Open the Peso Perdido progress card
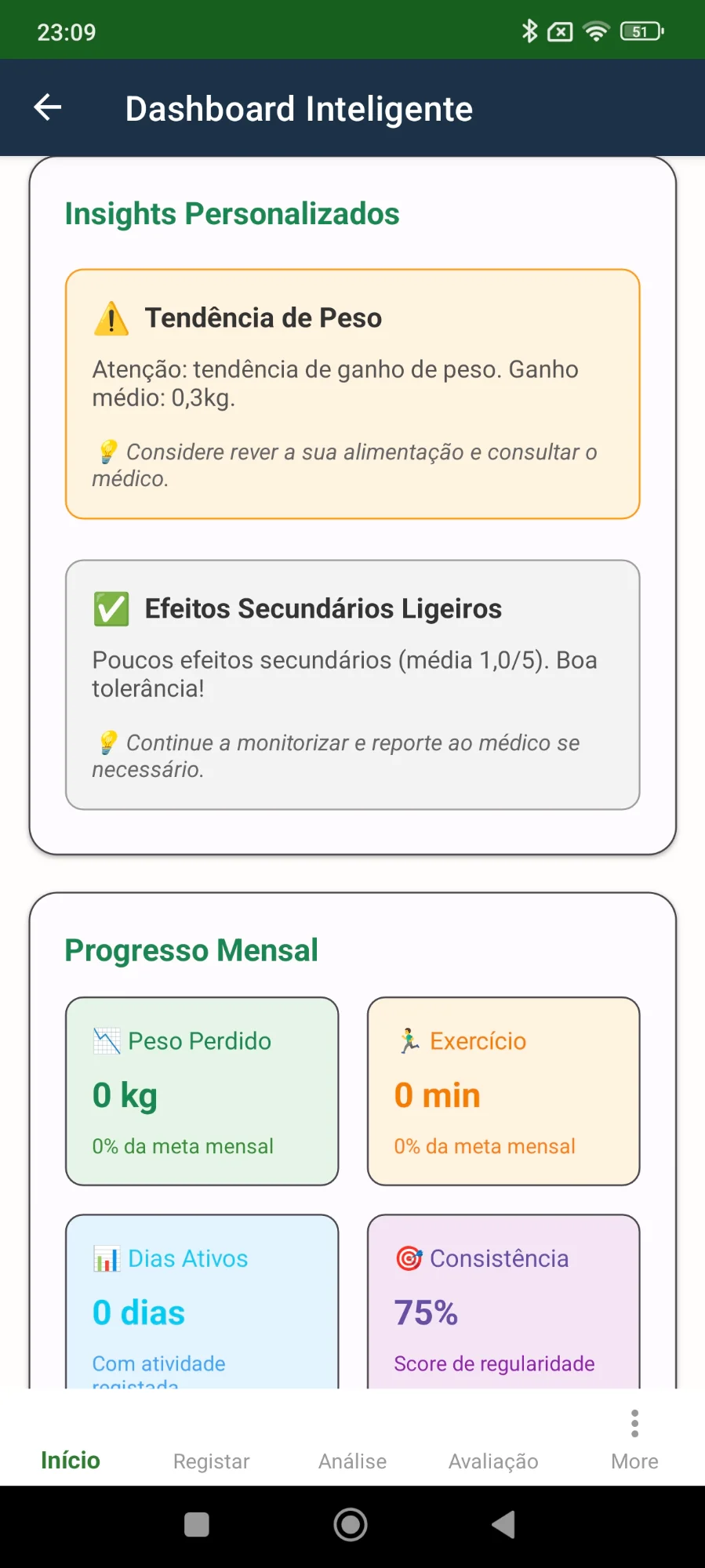705x1568 pixels. click(202, 1092)
